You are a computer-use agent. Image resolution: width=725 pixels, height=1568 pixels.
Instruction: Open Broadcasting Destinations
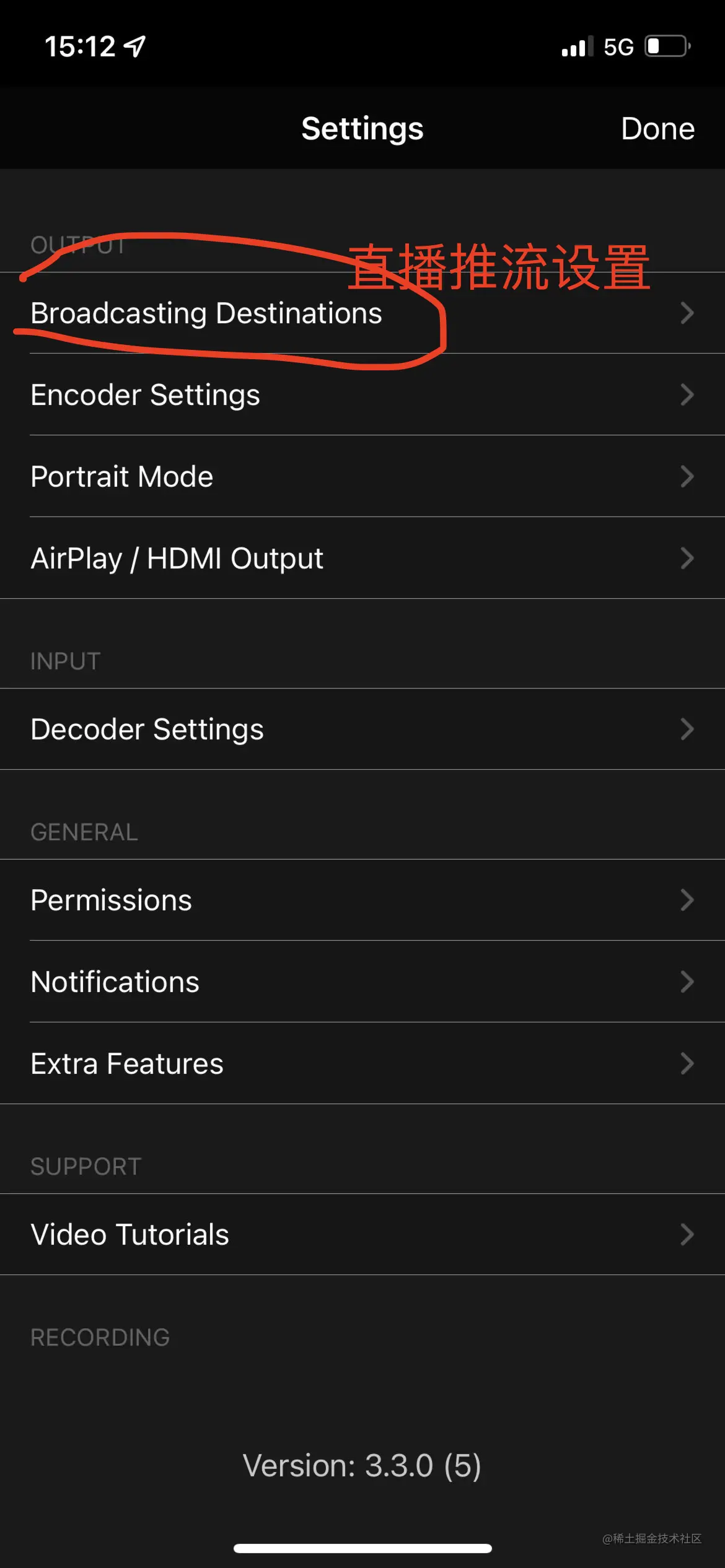[206, 313]
